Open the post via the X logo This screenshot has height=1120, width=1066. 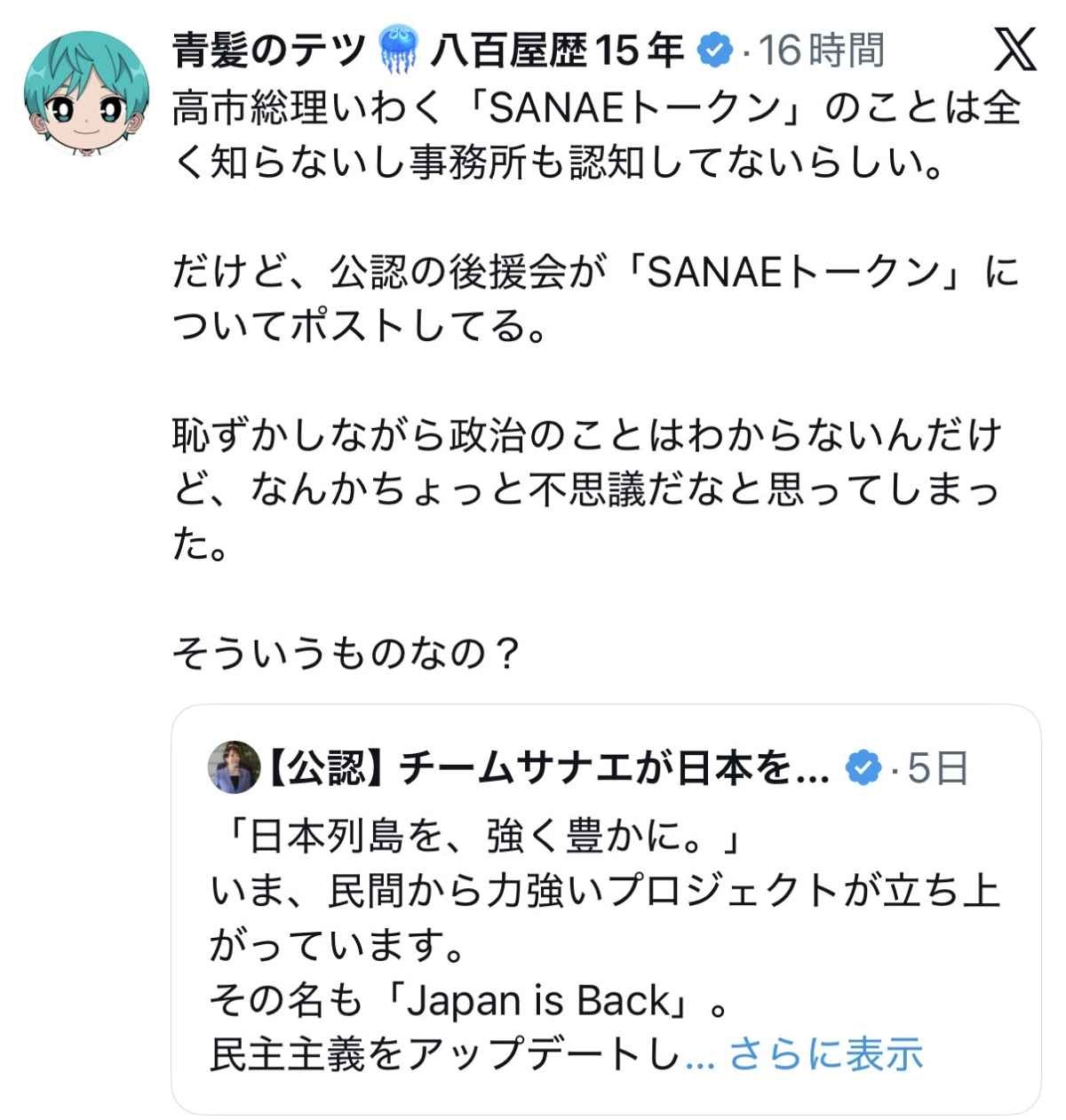click(1014, 51)
